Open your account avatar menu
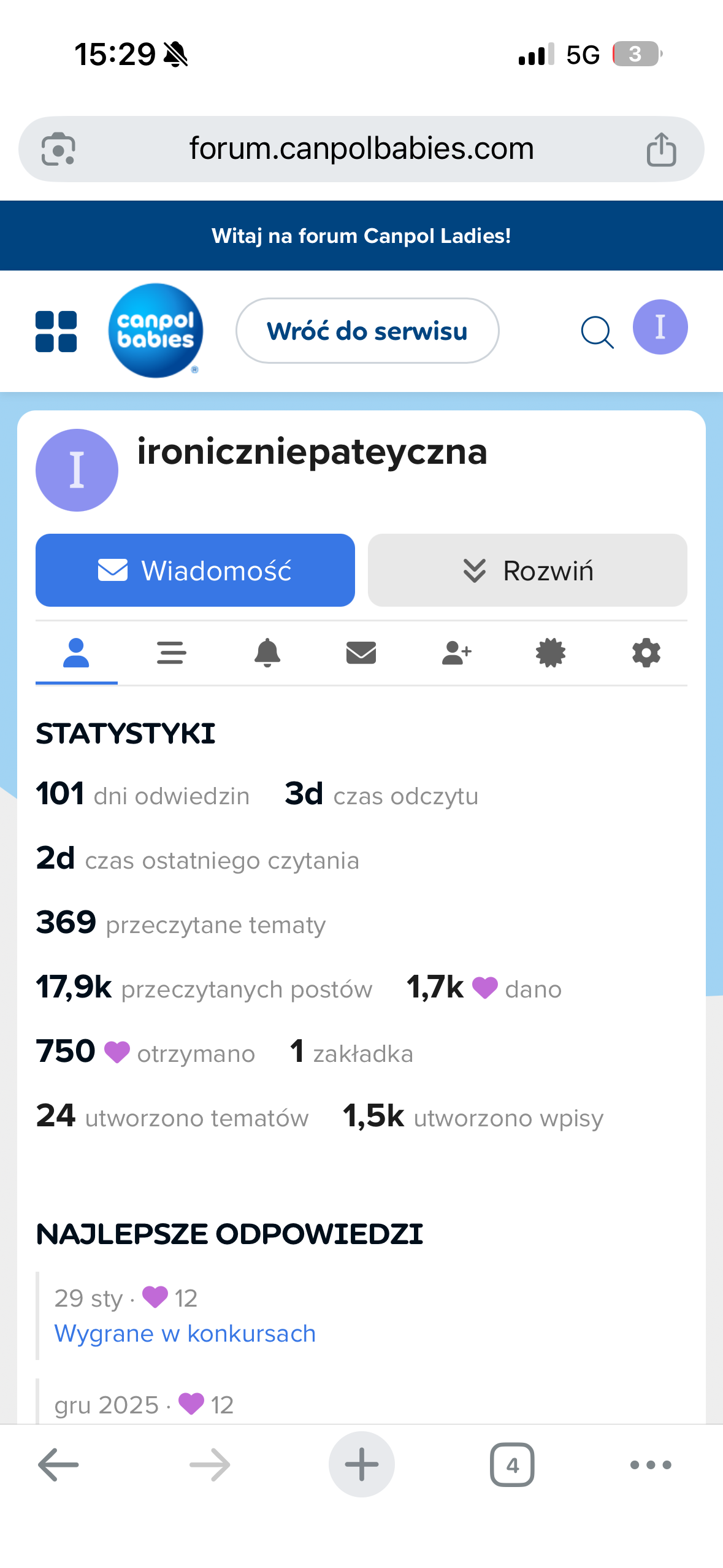723x1568 pixels. tap(660, 328)
